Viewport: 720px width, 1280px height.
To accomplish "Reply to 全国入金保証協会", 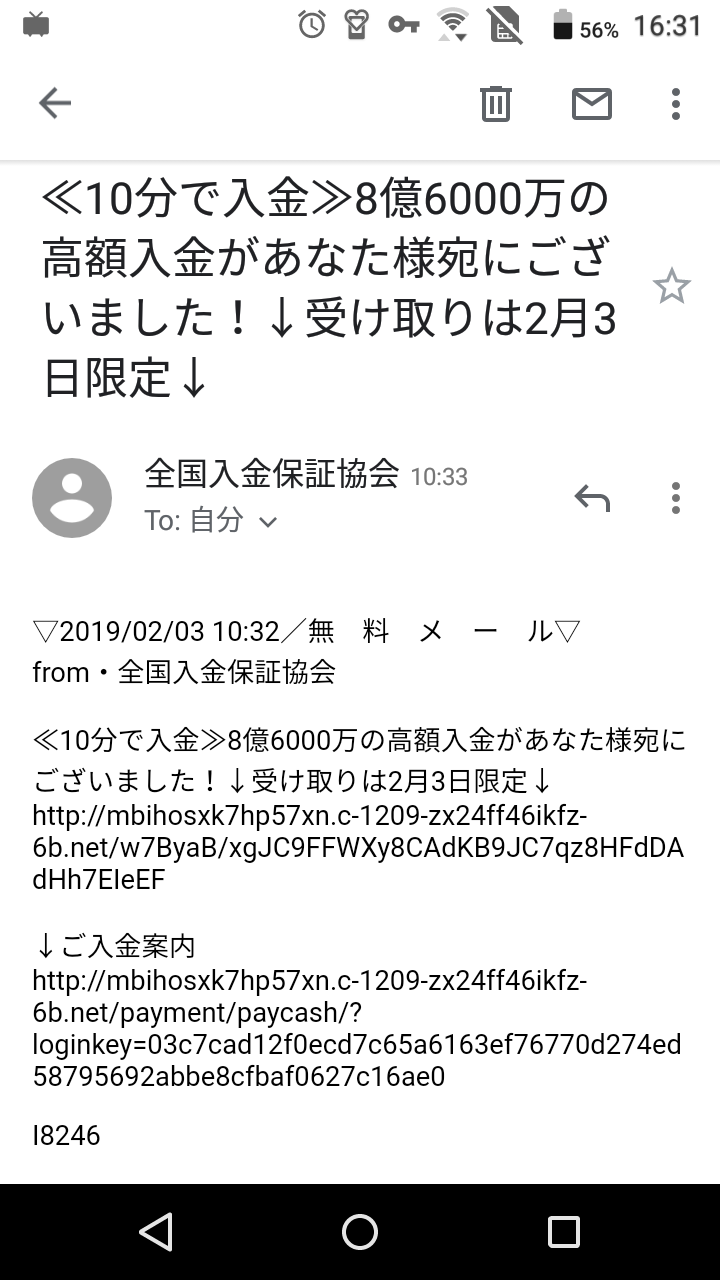I will pyautogui.click(x=592, y=497).
